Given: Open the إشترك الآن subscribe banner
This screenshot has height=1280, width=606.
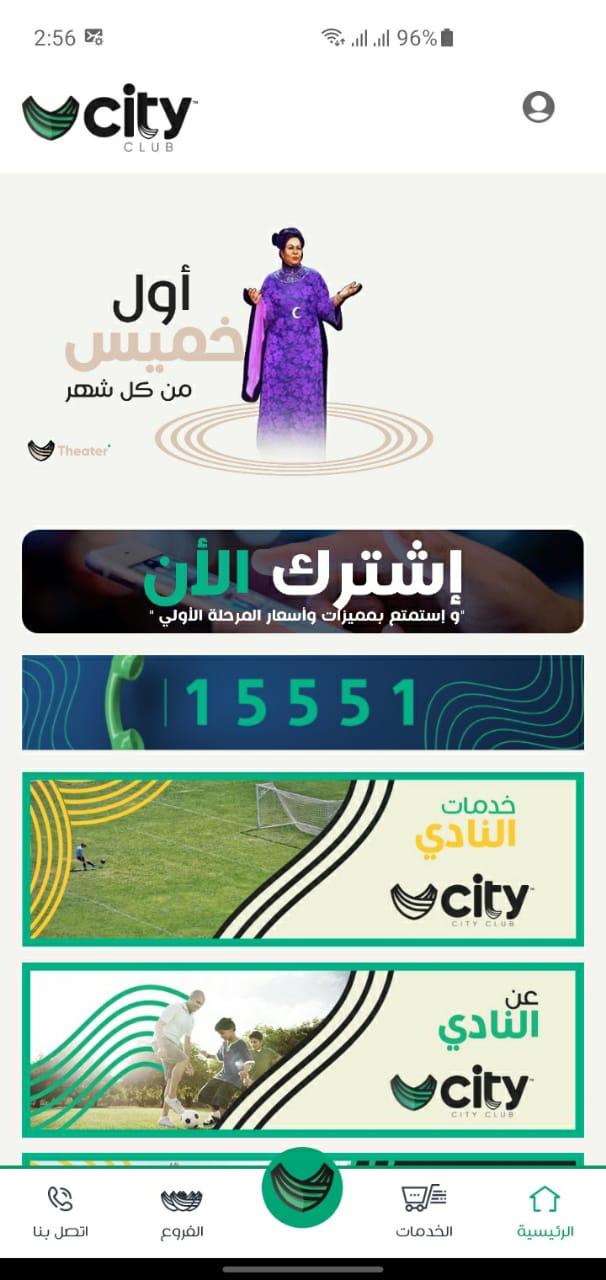Looking at the screenshot, I should point(302,581).
